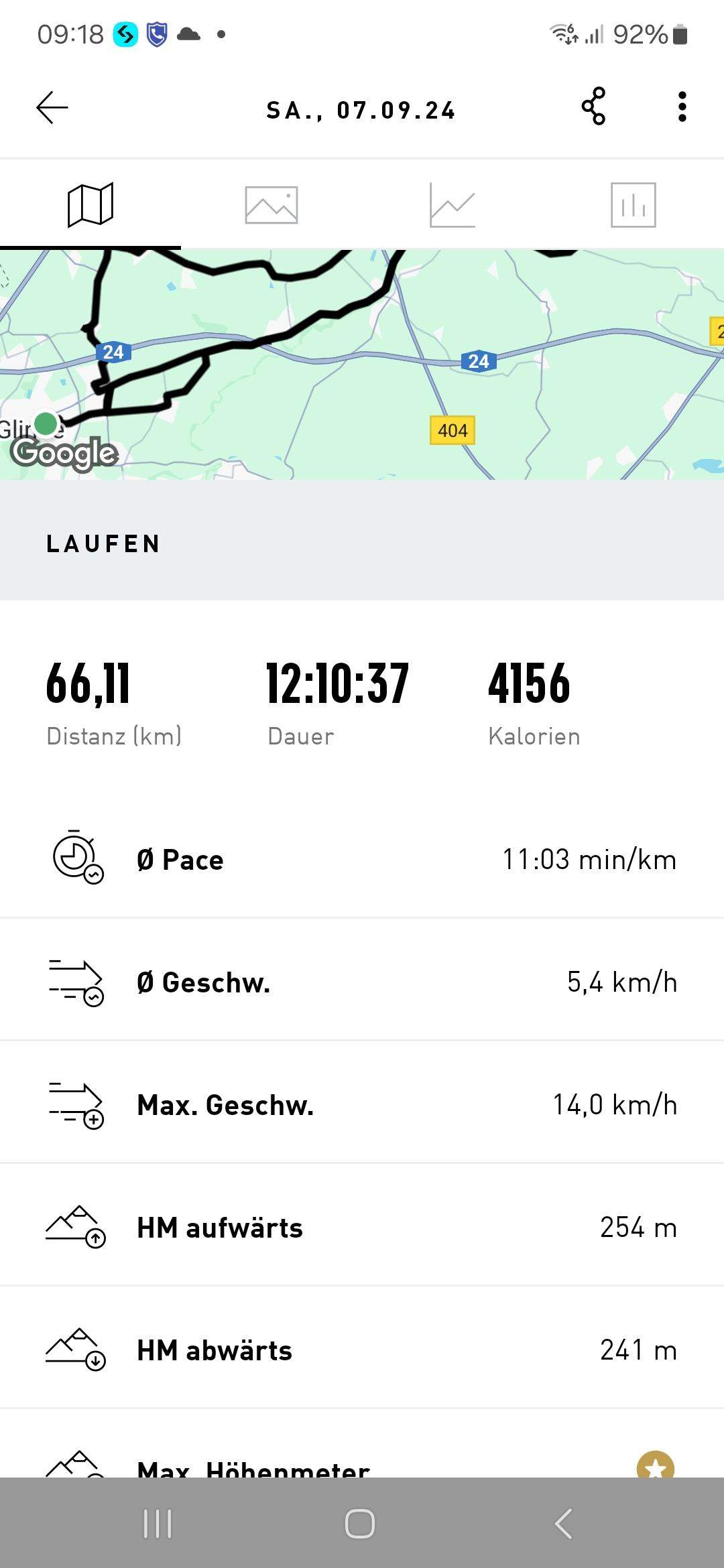Screen dimensions: 724x1568
Task: Open the map view tab icon
Action: click(90, 205)
